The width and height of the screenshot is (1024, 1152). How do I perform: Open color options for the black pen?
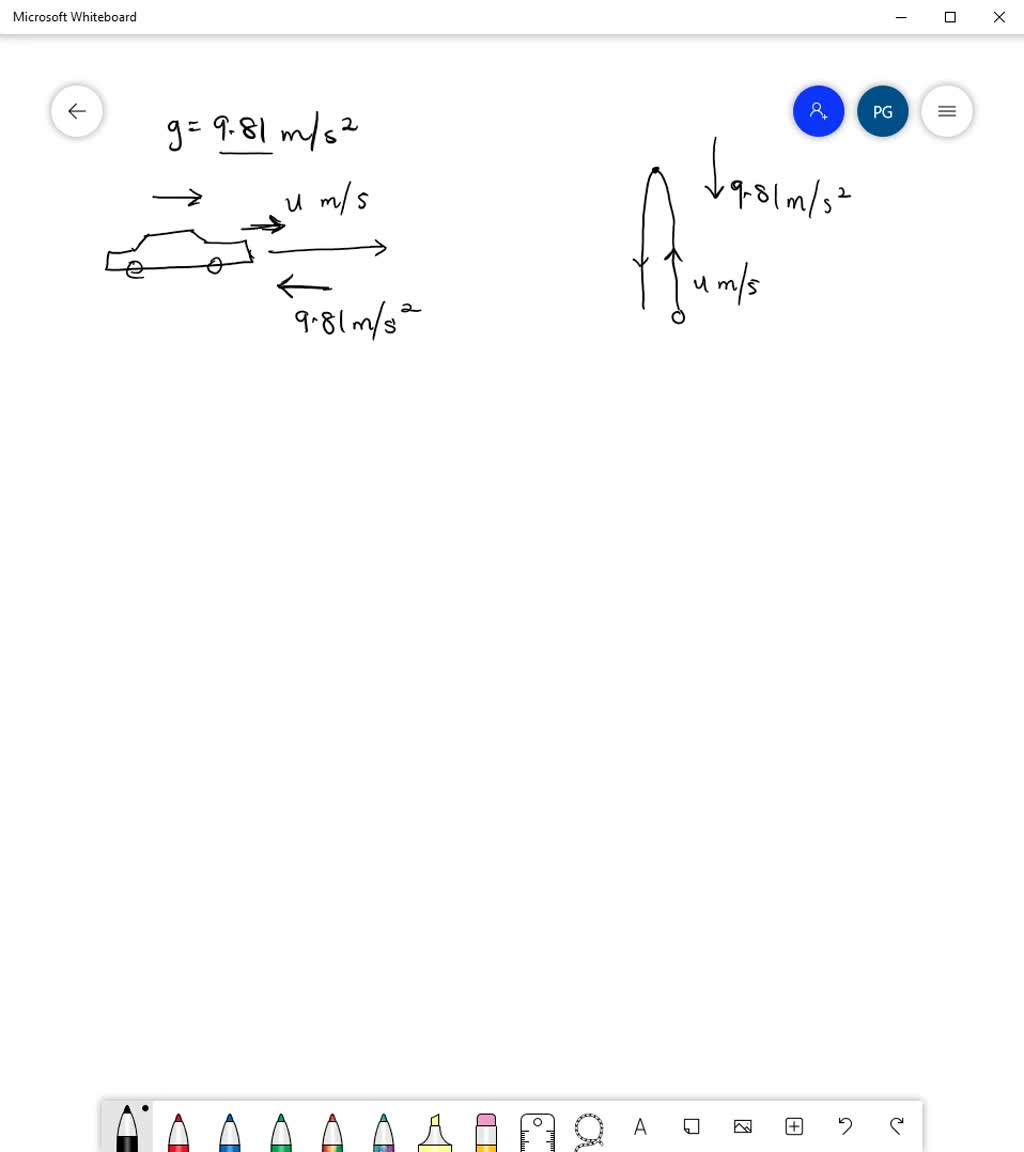coord(144,1108)
